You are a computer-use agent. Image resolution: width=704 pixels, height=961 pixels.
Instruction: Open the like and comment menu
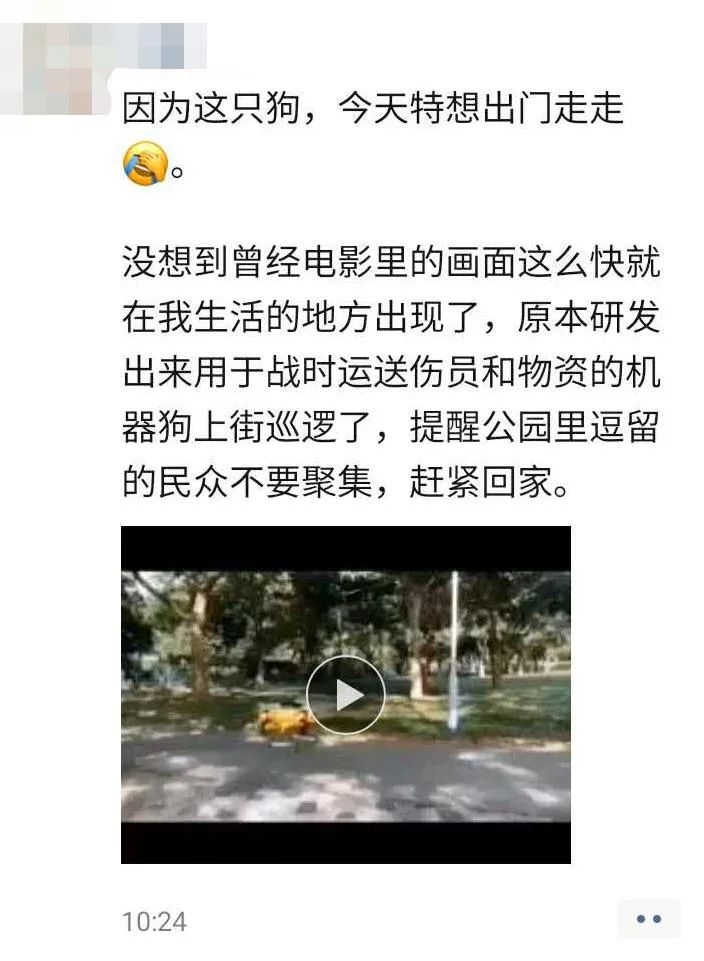coord(648,918)
